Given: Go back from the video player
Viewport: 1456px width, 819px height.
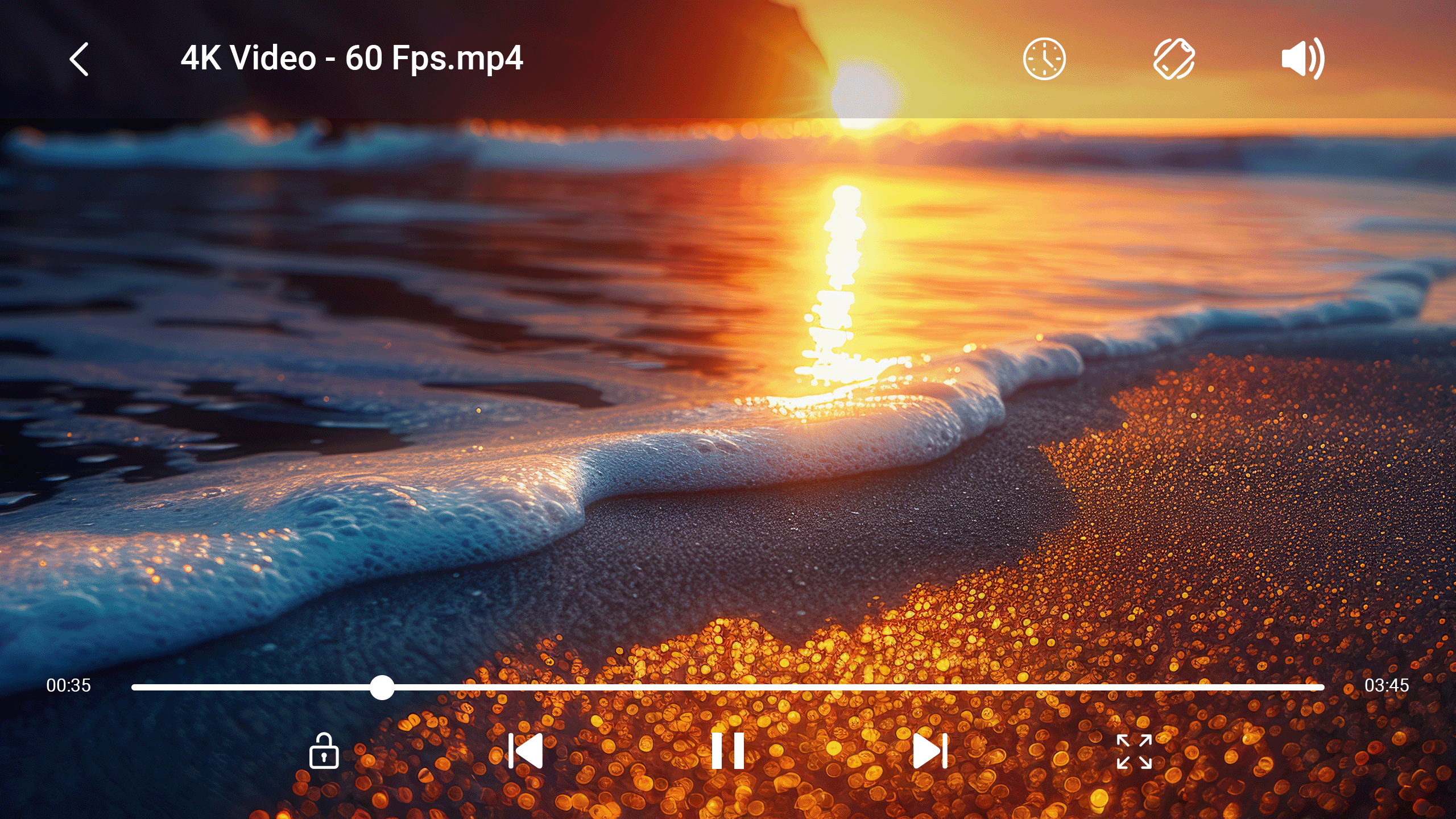Looking at the screenshot, I should point(79,59).
